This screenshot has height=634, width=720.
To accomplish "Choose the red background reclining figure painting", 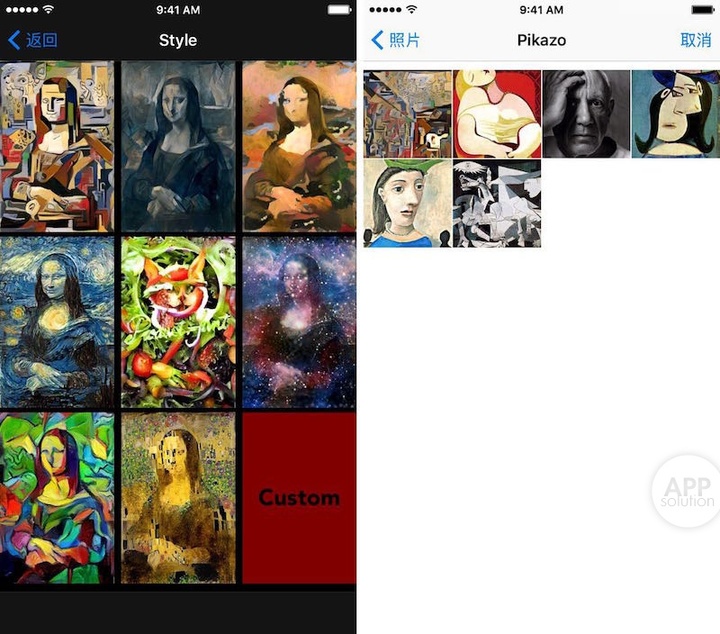I will [x=496, y=114].
